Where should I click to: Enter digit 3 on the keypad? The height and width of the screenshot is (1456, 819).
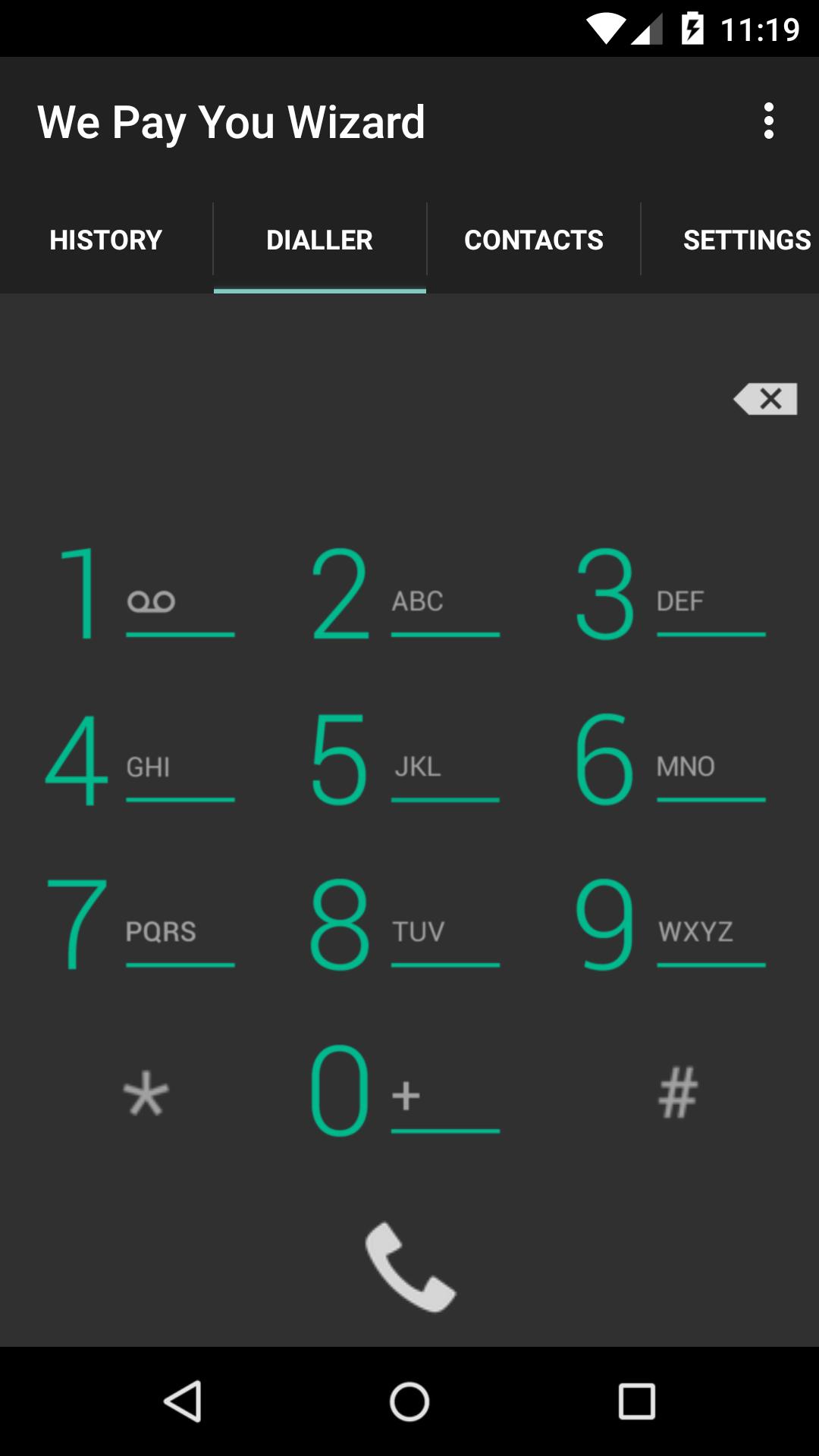(672, 595)
